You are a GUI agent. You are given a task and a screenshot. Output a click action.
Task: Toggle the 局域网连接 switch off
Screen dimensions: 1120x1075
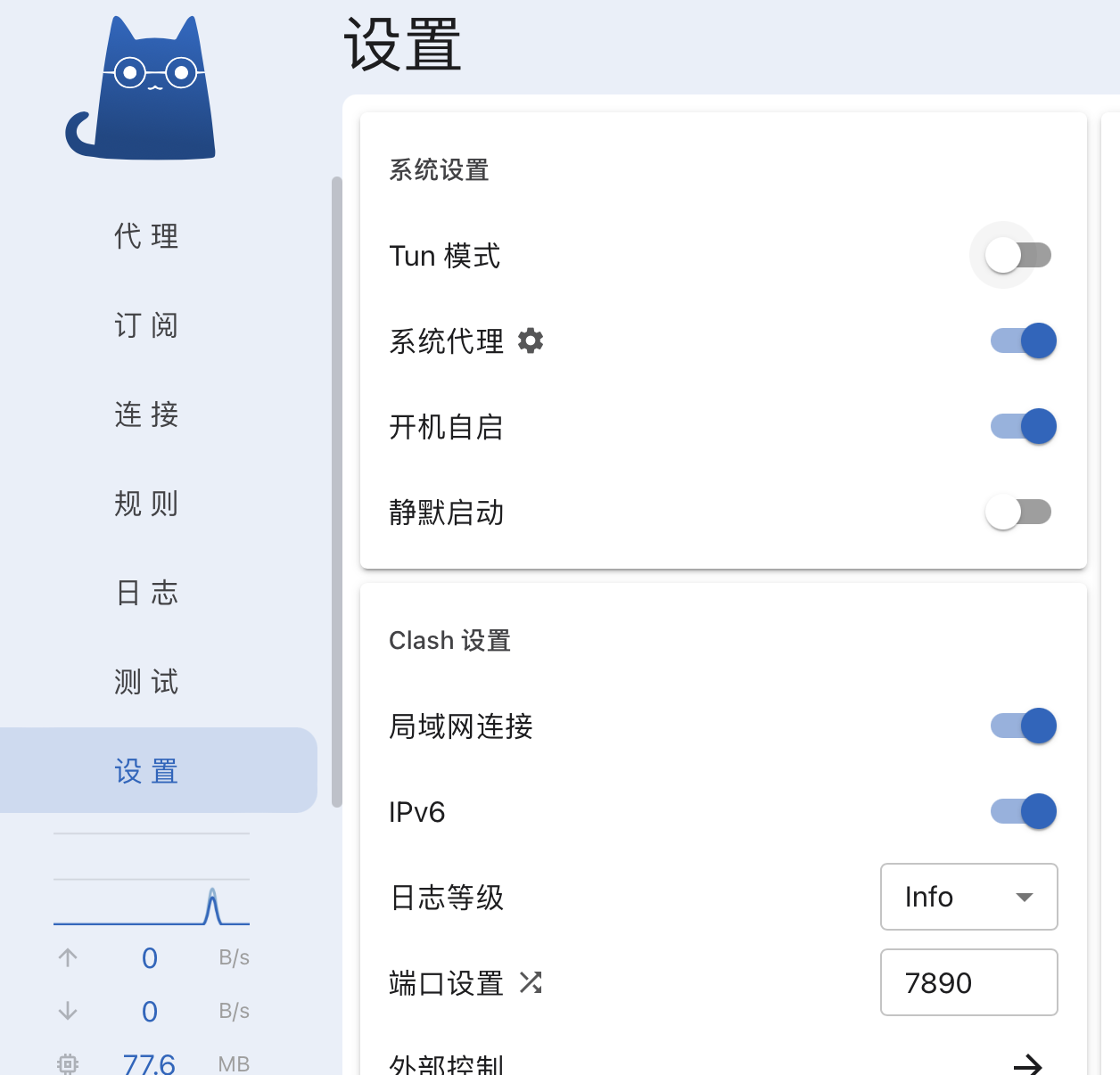(x=1024, y=726)
